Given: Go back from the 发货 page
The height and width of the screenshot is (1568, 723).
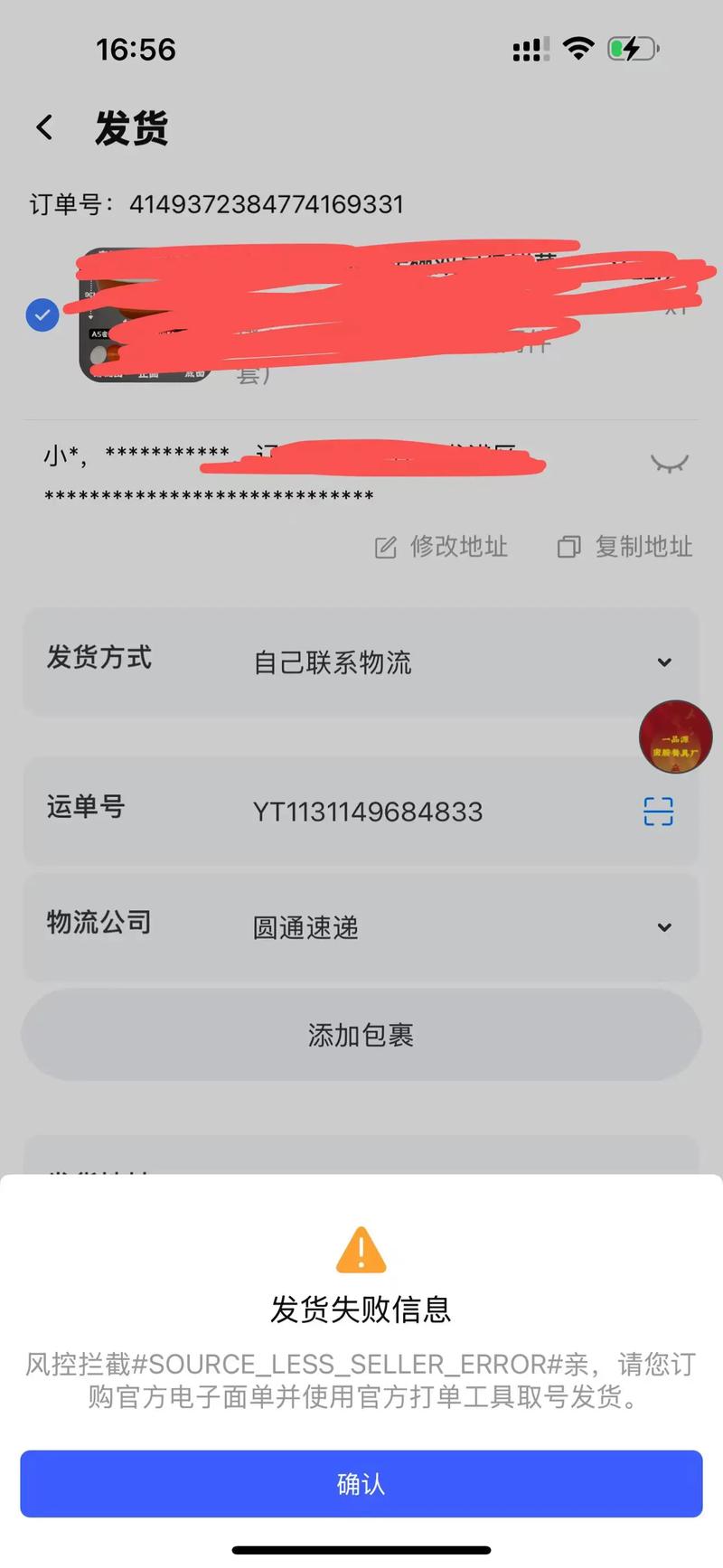Looking at the screenshot, I should click(x=45, y=127).
